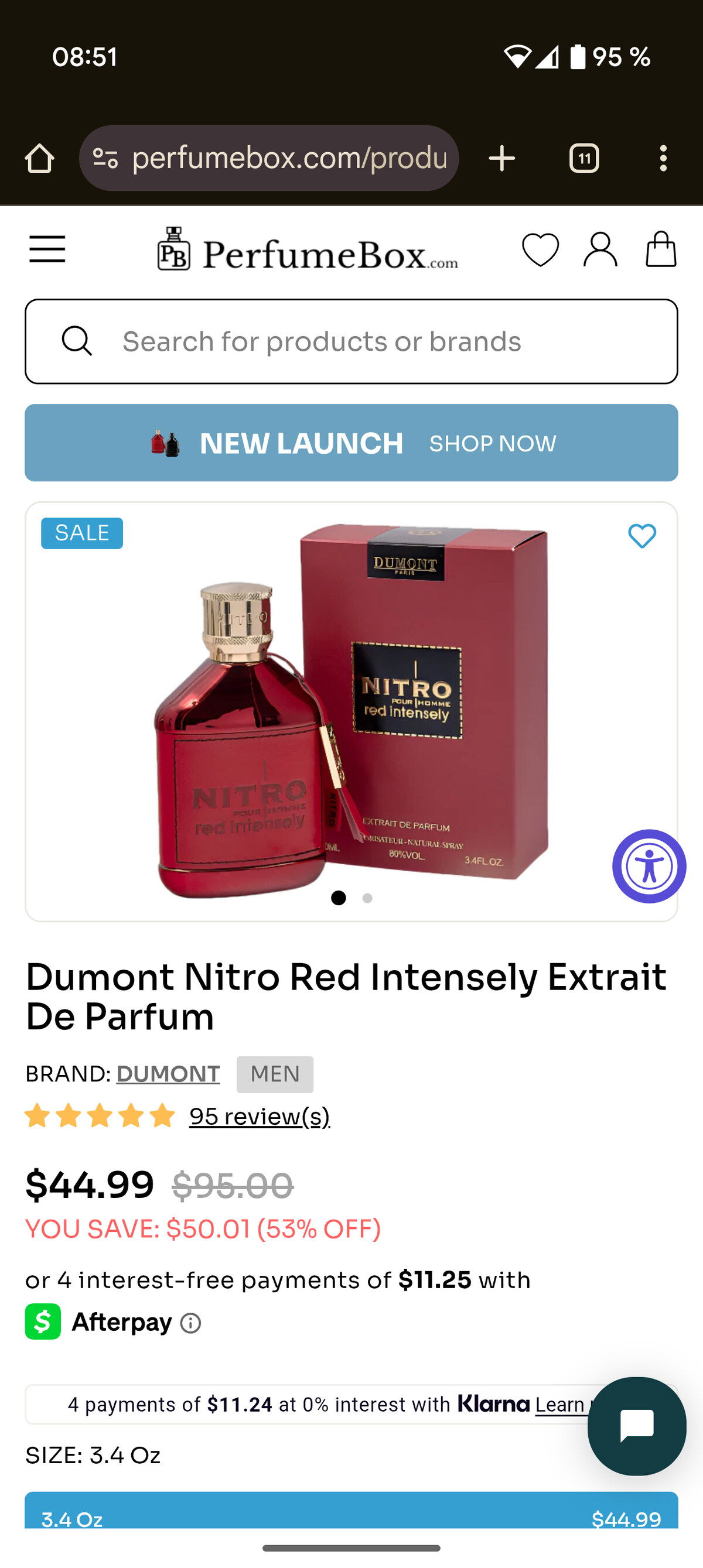Open the accessibility options button
Viewport: 703px width, 1568px height.
click(649, 866)
